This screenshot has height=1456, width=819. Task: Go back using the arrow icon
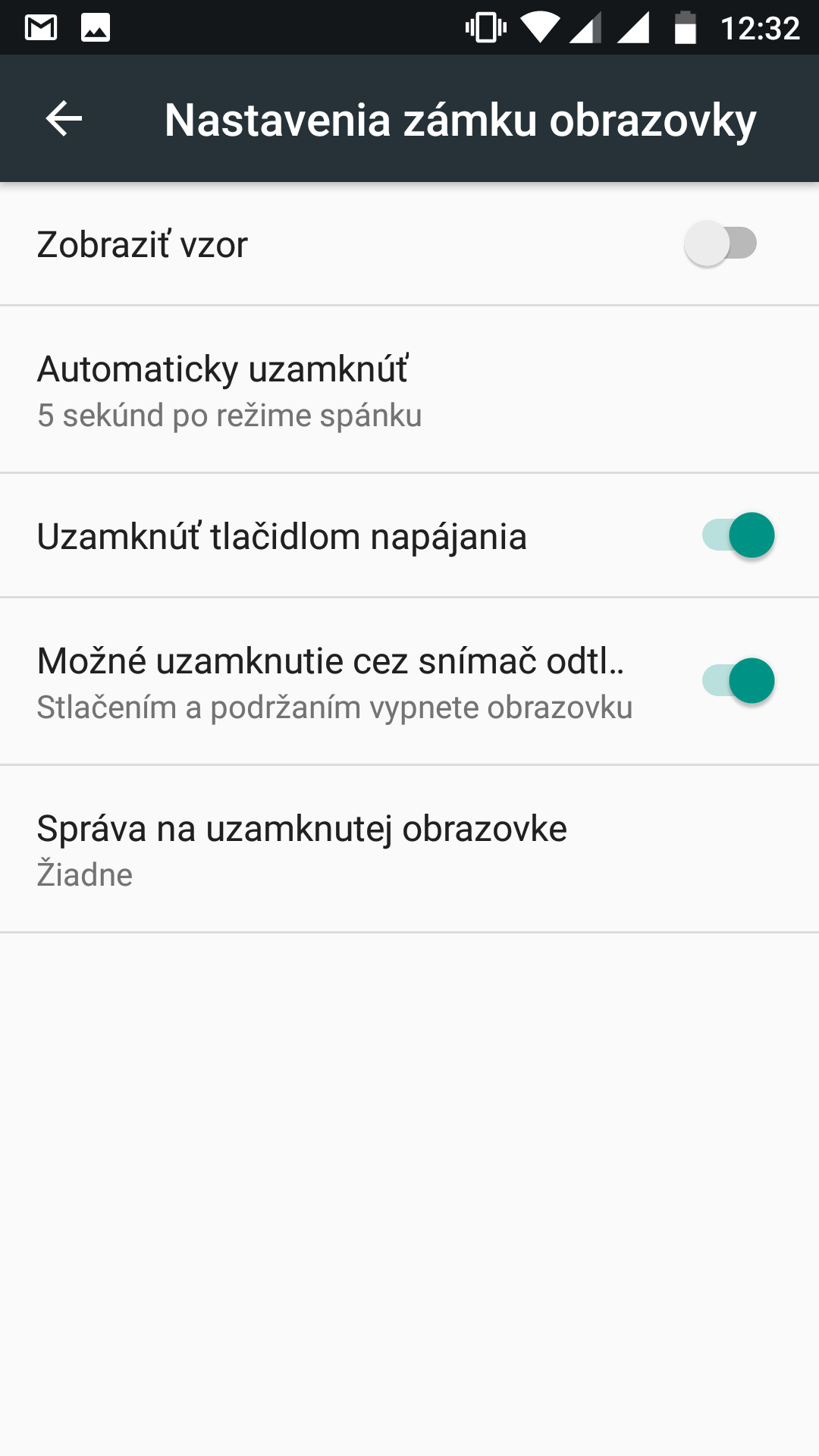click(x=64, y=119)
